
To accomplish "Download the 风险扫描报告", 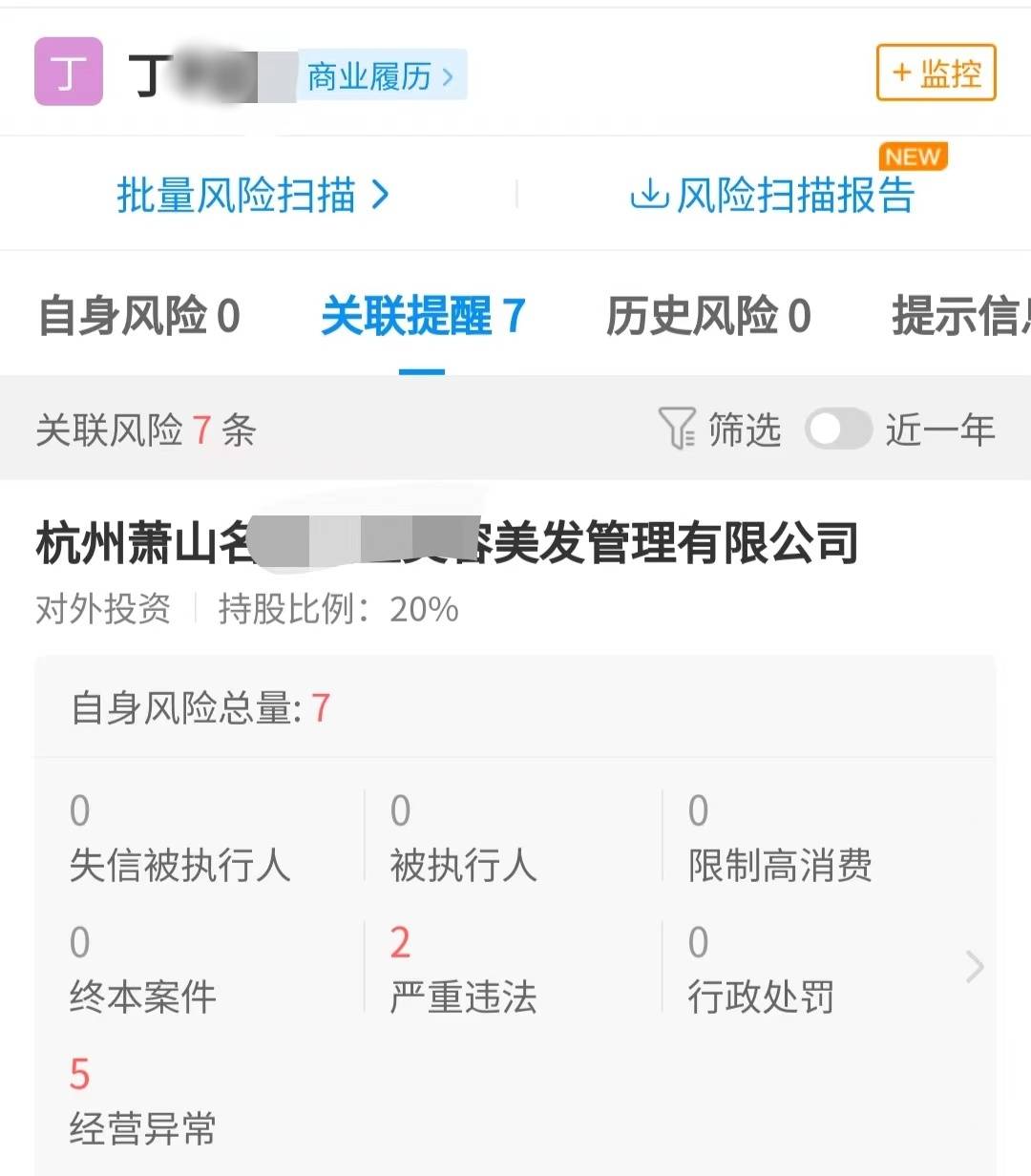I will 773,195.
